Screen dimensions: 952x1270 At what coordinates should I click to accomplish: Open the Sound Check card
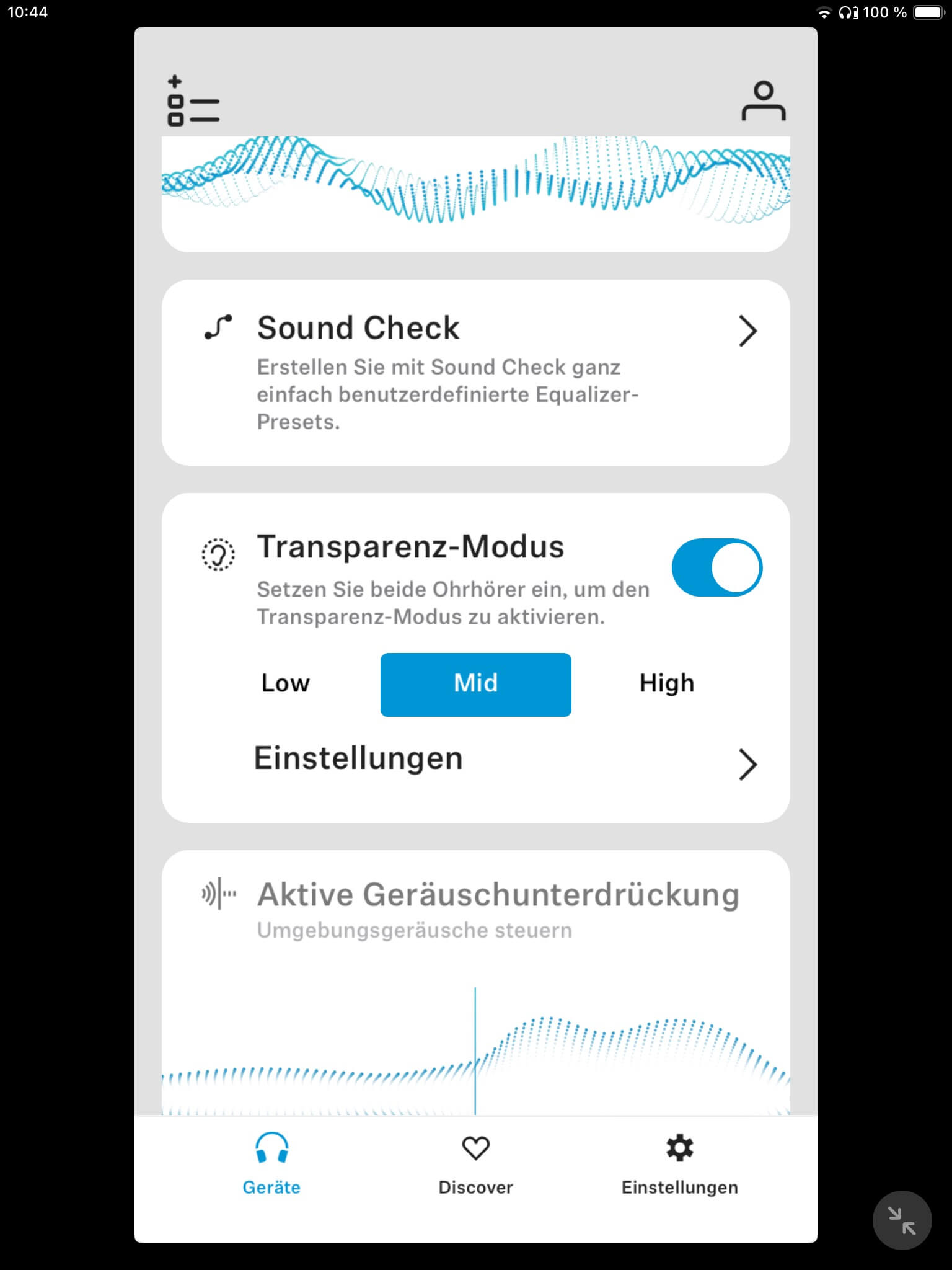(475, 372)
